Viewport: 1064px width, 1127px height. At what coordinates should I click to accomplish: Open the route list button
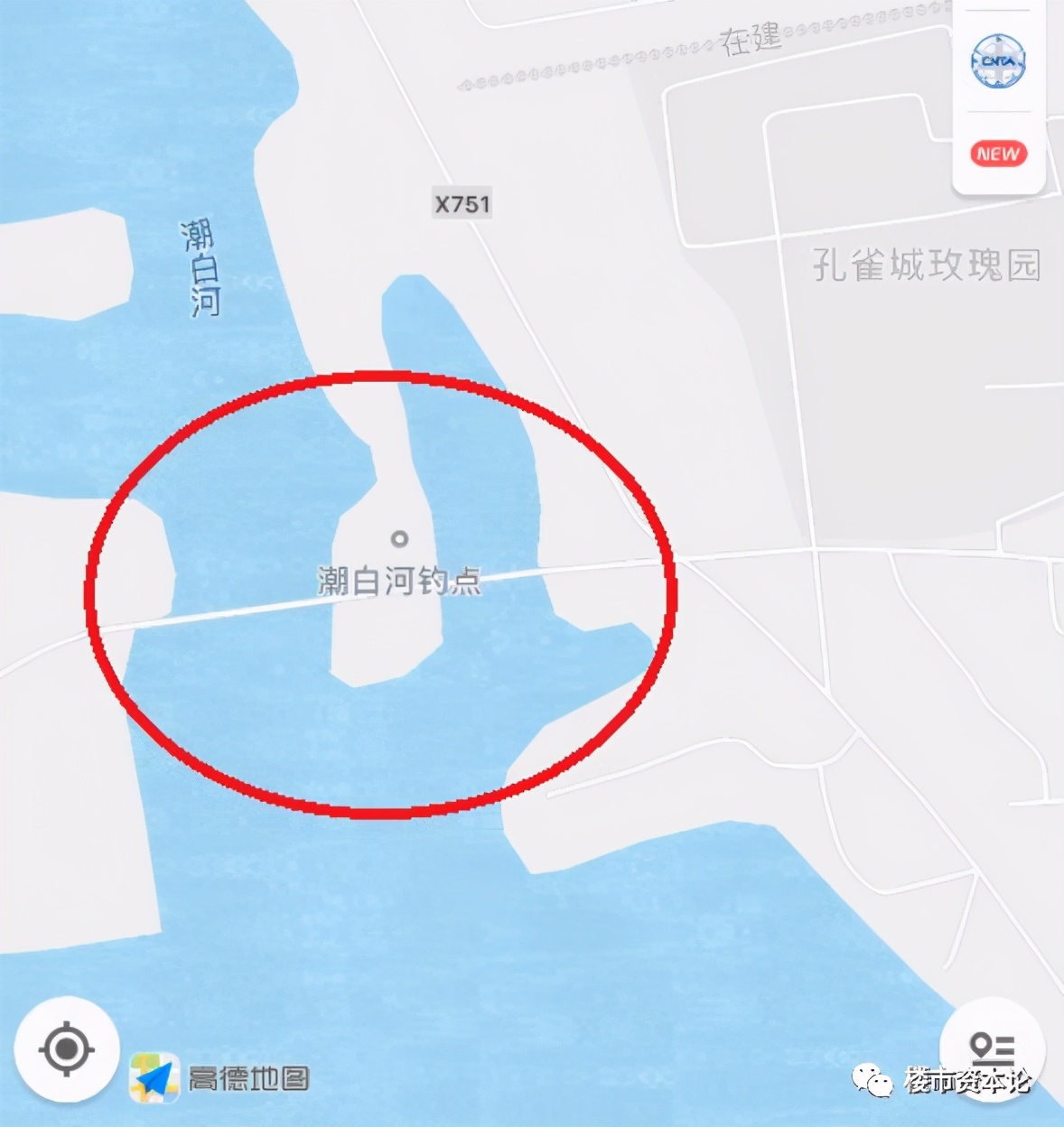[992, 1048]
